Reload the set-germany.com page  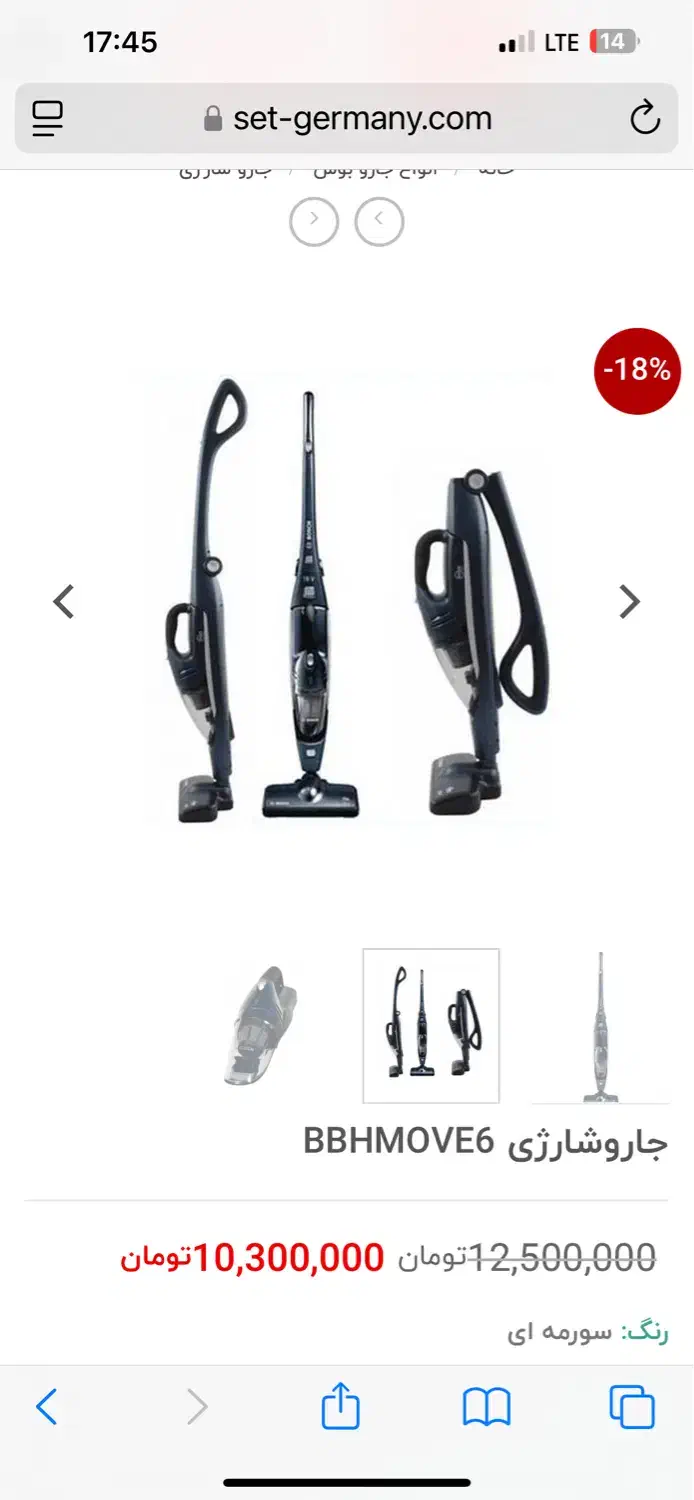pos(645,118)
